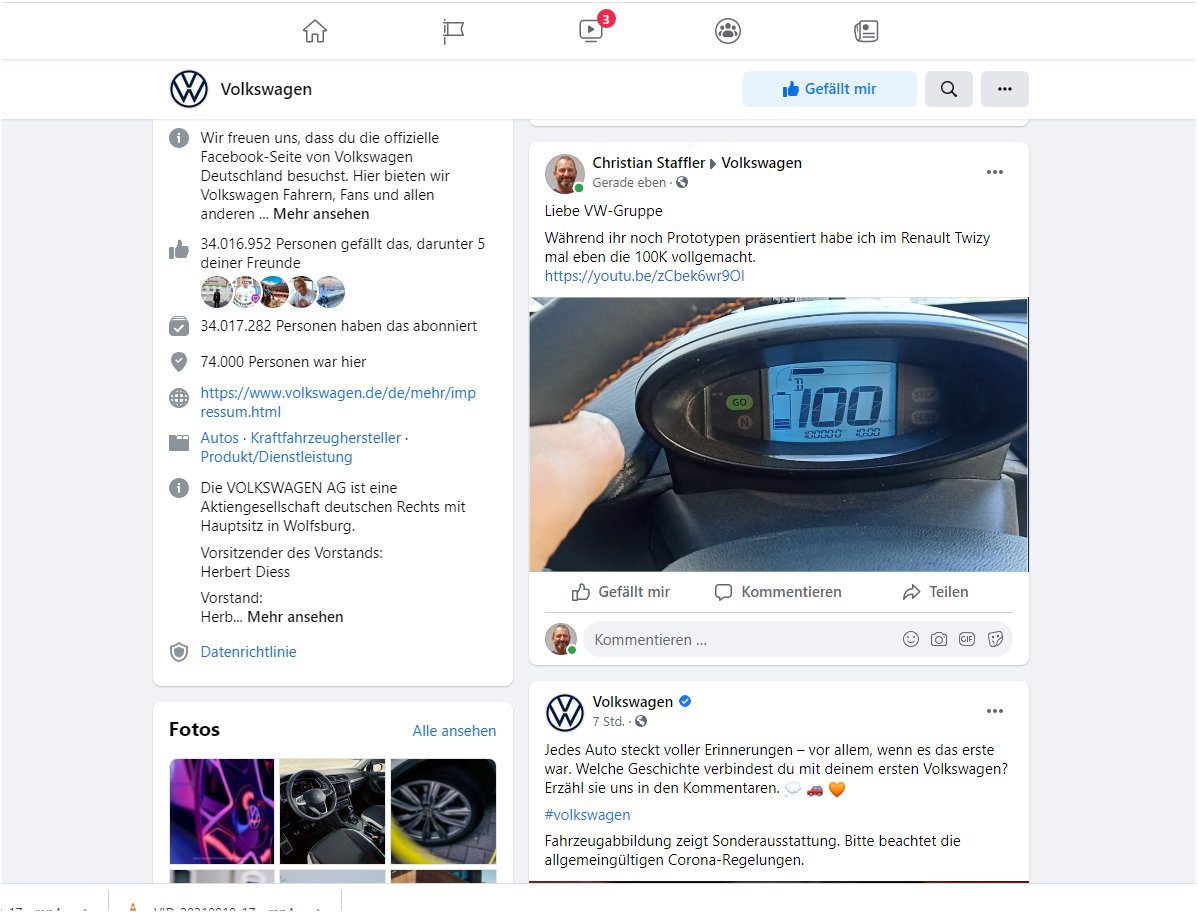The image size is (1198, 912).
Task: Open the page's three-dot options menu
Action: [x=1004, y=89]
